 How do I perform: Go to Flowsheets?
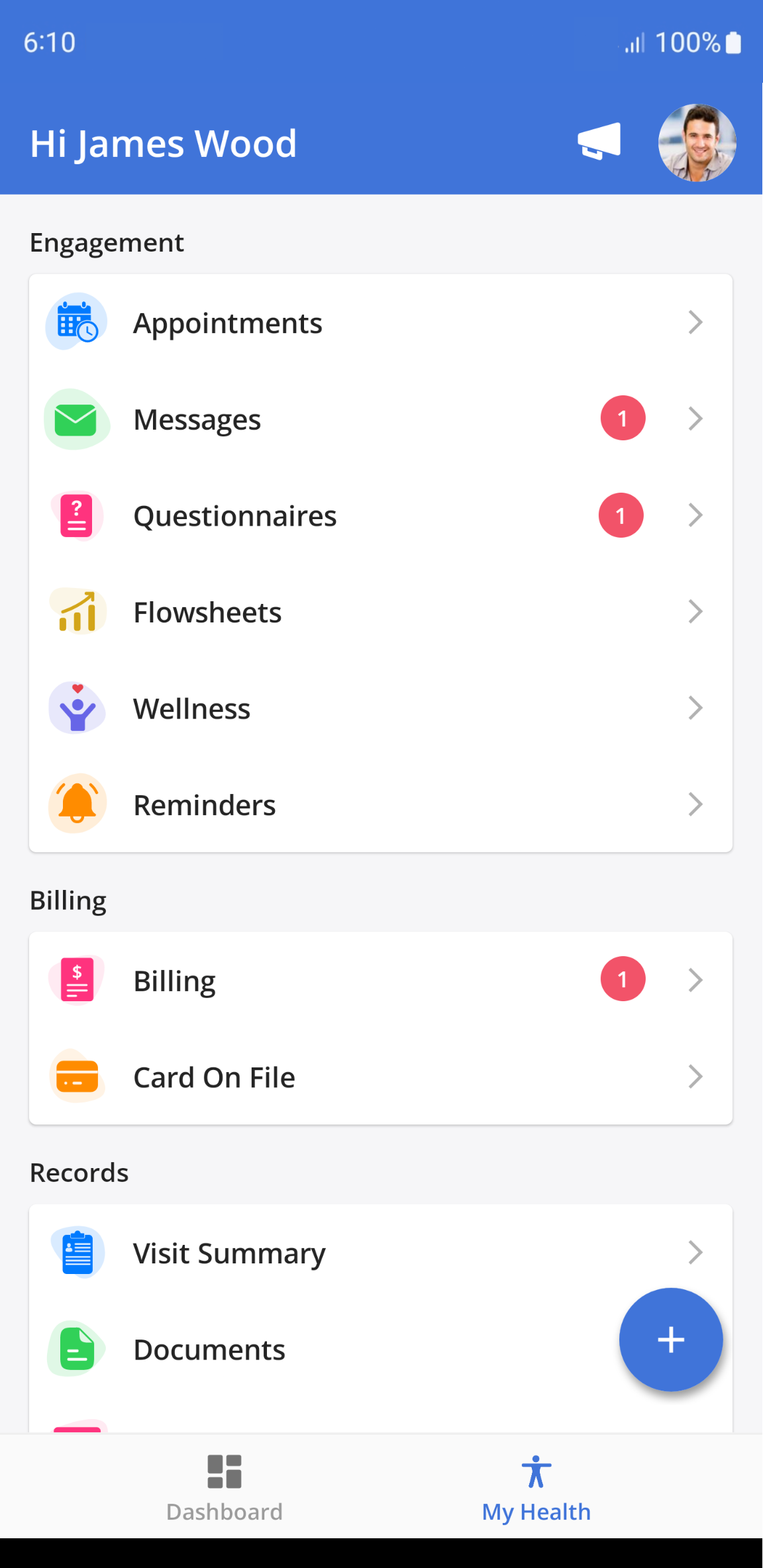tap(380, 612)
